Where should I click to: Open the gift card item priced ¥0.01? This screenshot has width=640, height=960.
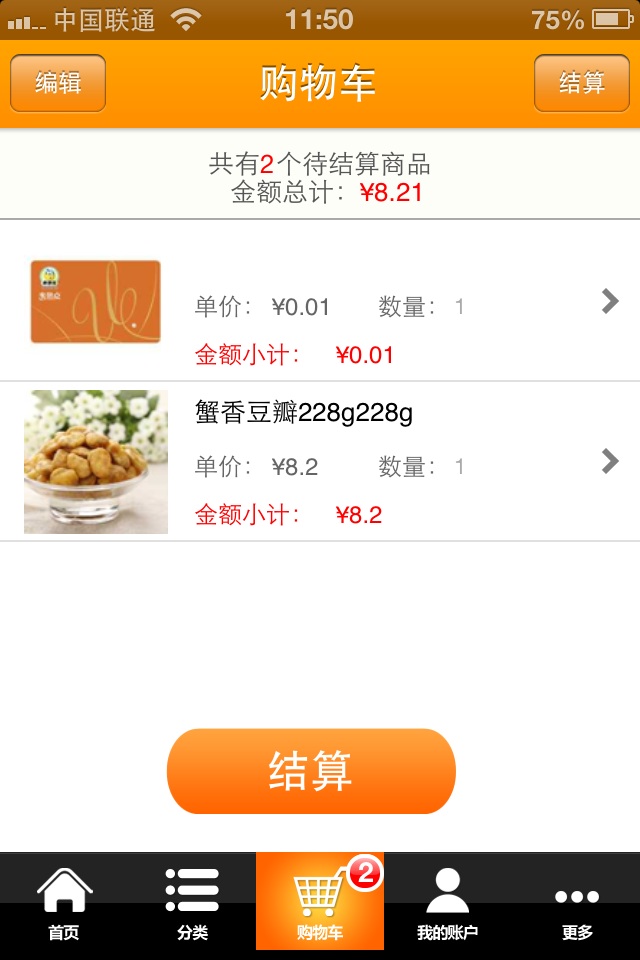click(x=320, y=302)
